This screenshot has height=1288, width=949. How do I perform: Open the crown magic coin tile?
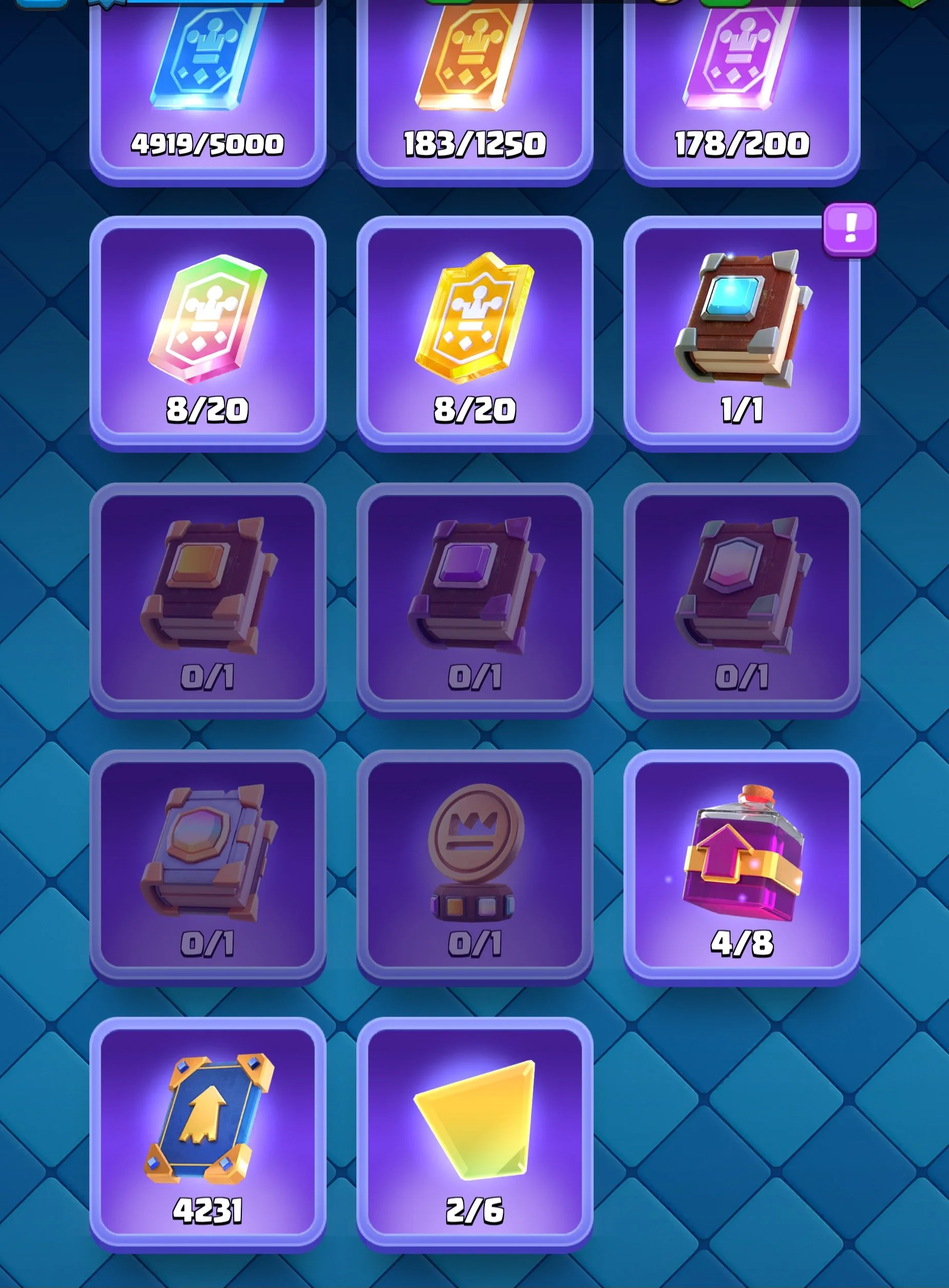click(x=474, y=867)
